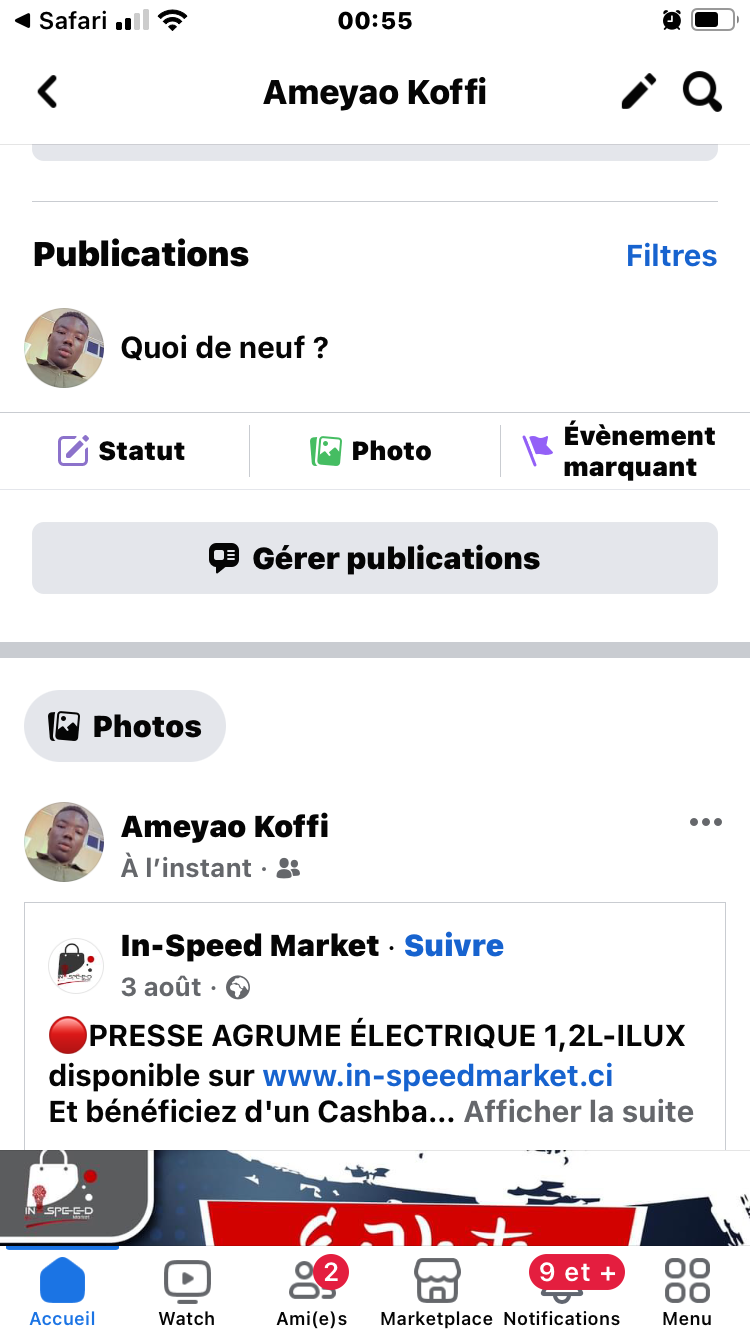750x1334 pixels.
Task: Switch to the Accueil tab
Action: (62, 1292)
